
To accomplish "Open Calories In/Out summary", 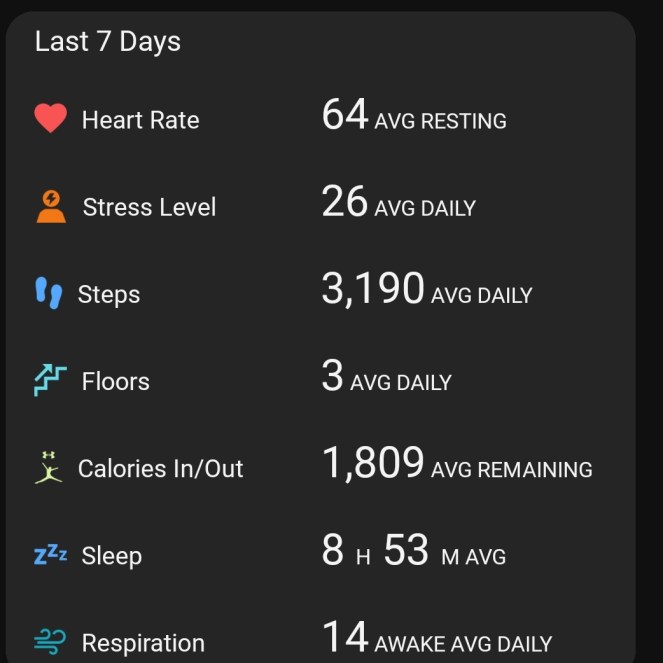I will click(160, 468).
